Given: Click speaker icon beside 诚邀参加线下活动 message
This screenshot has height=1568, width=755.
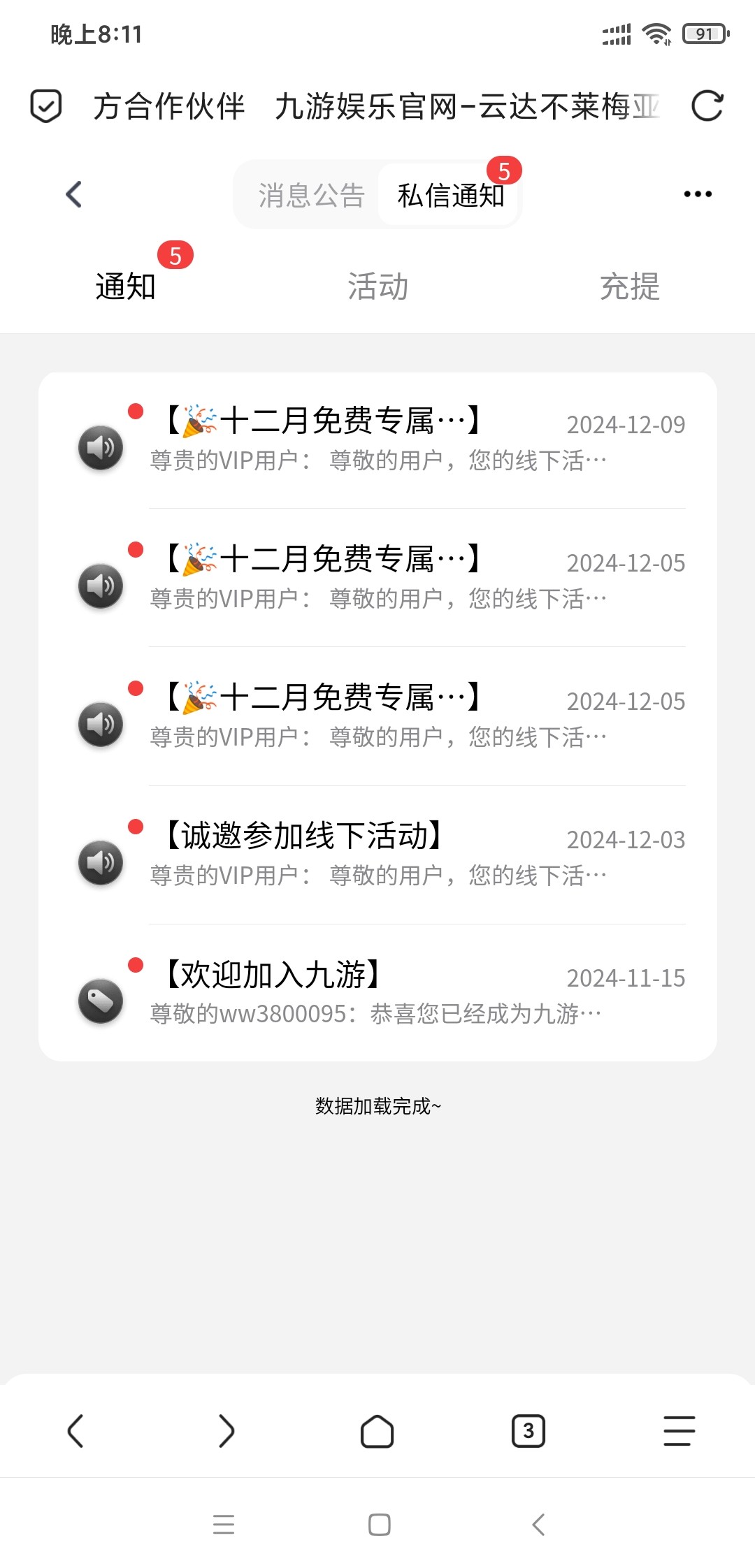Looking at the screenshot, I should coord(100,862).
